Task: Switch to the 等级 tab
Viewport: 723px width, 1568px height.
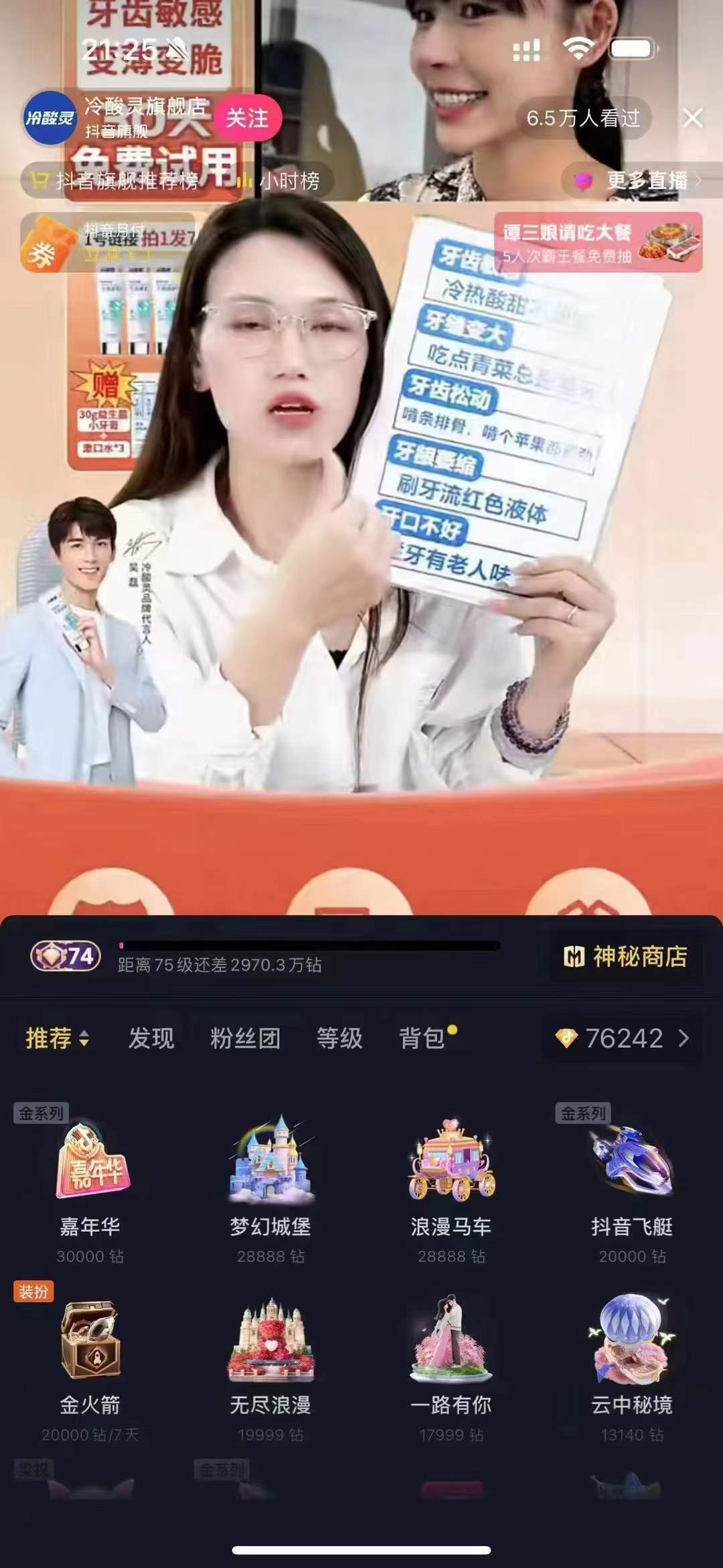Action: coord(339,1038)
